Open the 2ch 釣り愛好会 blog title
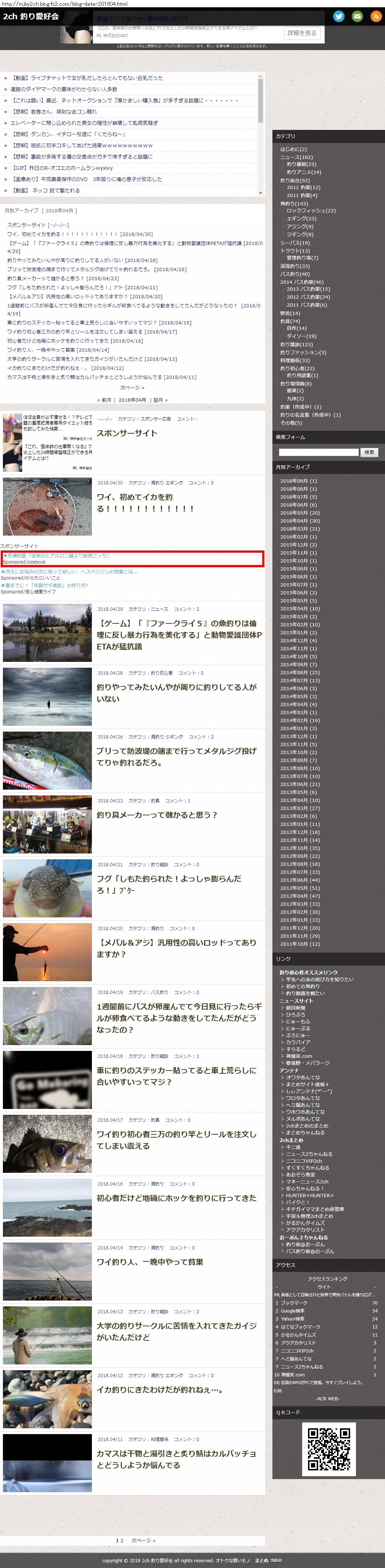Viewport: 385px width, 1568px height. [x=31, y=16]
